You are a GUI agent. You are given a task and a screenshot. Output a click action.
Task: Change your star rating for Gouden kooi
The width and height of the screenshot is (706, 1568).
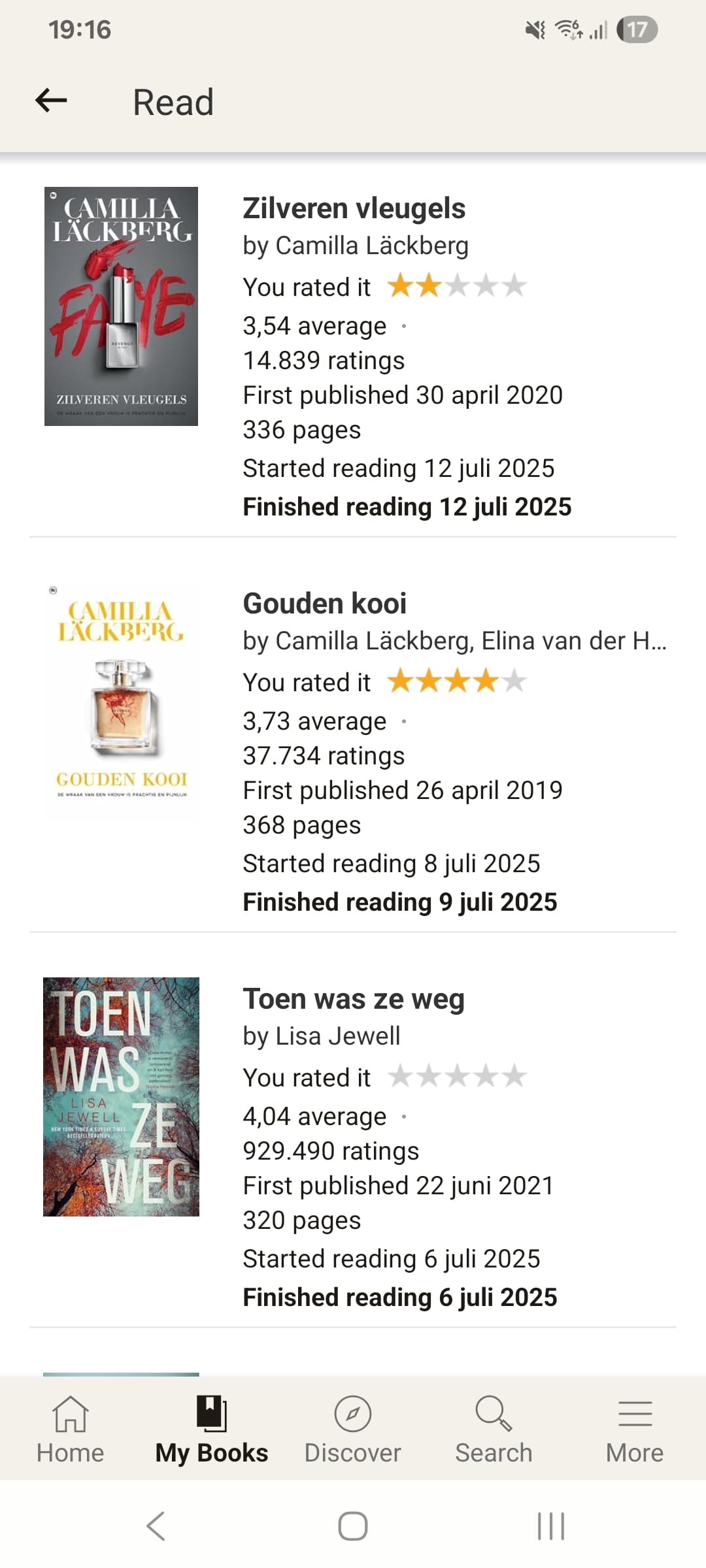(457, 681)
